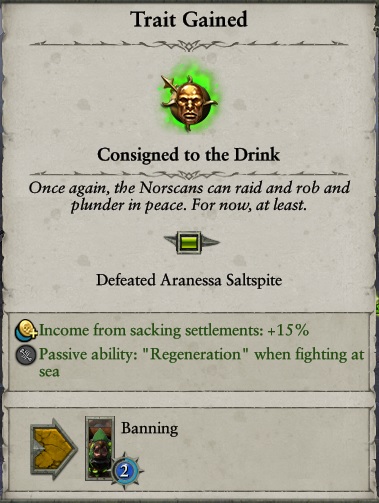This screenshot has height=503, width=379.
Task: Open Banning's character portrait
Action: pyautogui.click(x=100, y=448)
